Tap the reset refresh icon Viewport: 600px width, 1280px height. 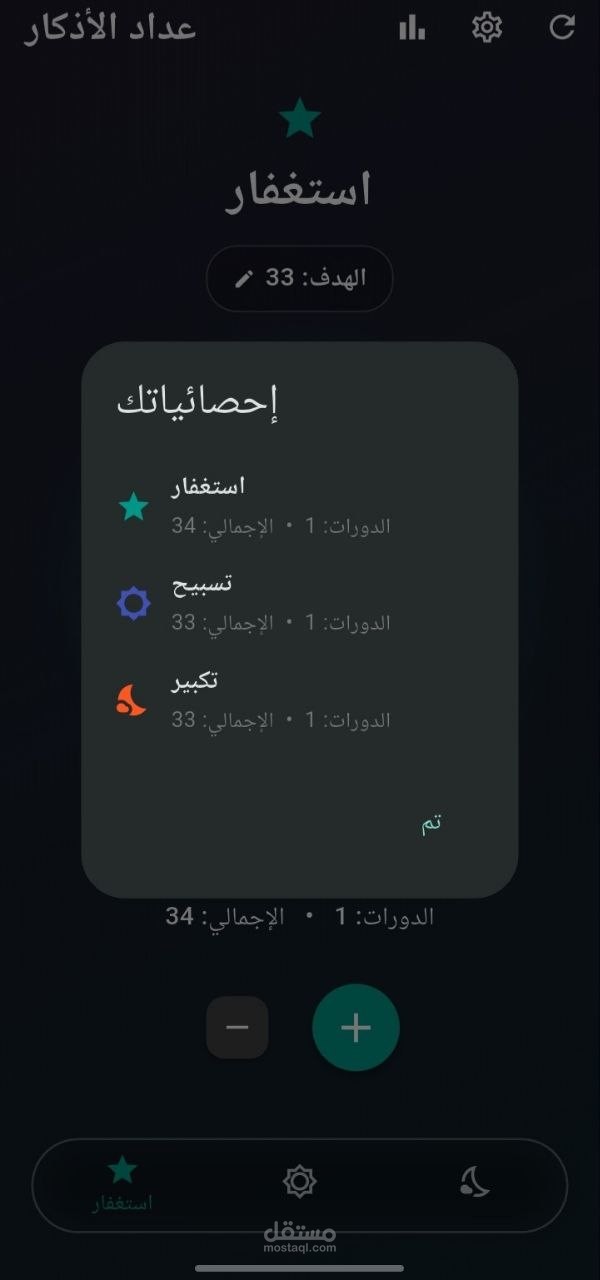pos(562,27)
